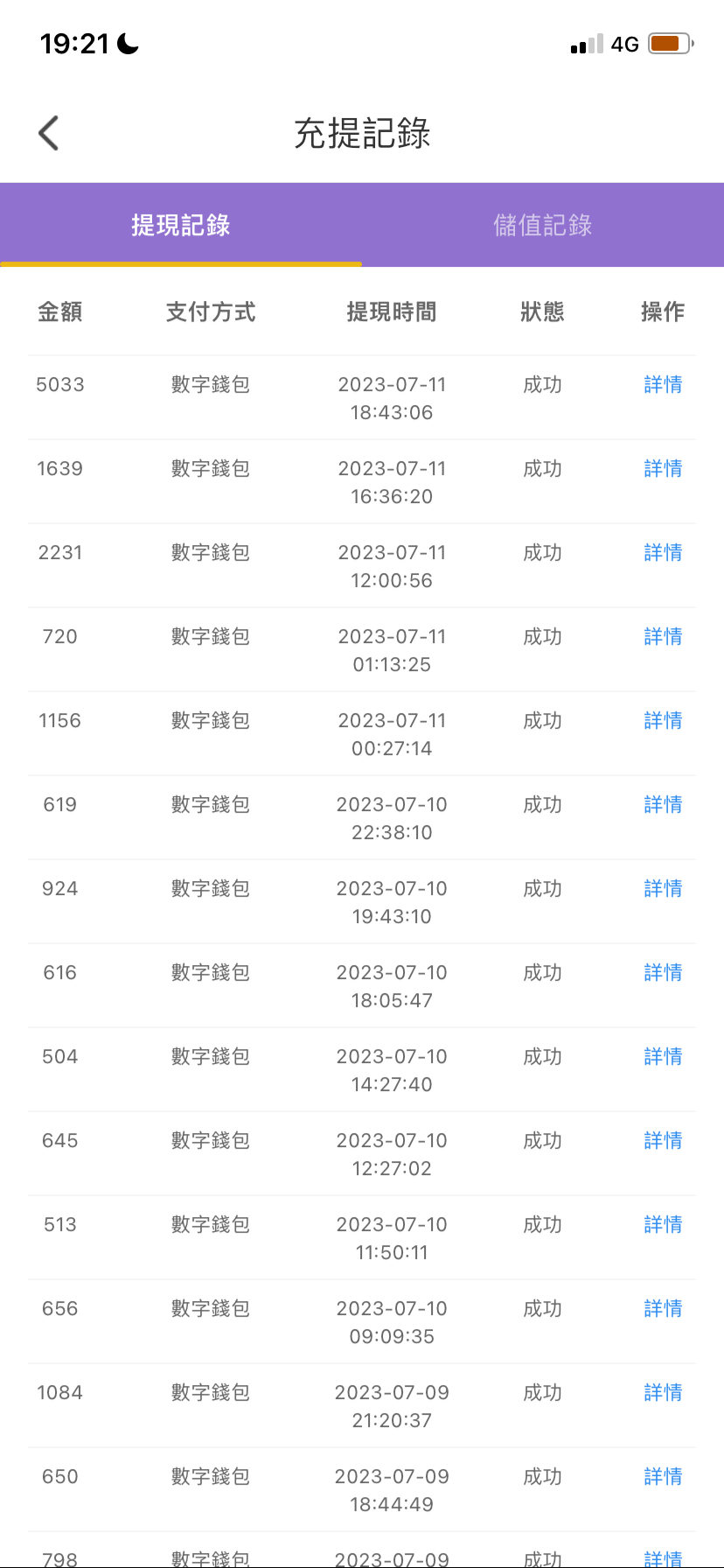View 詳情 of the 656 withdrawal

[x=663, y=1309]
